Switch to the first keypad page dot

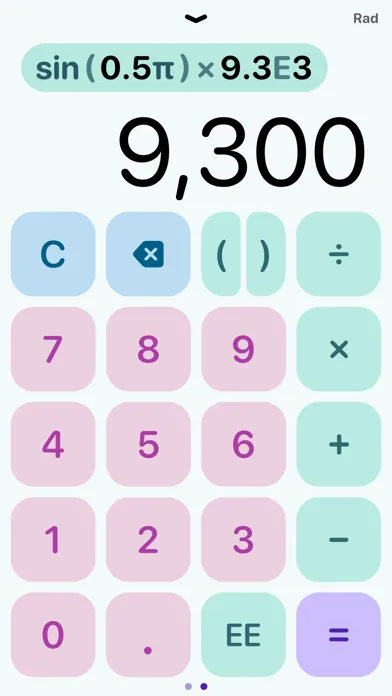[x=189, y=687]
